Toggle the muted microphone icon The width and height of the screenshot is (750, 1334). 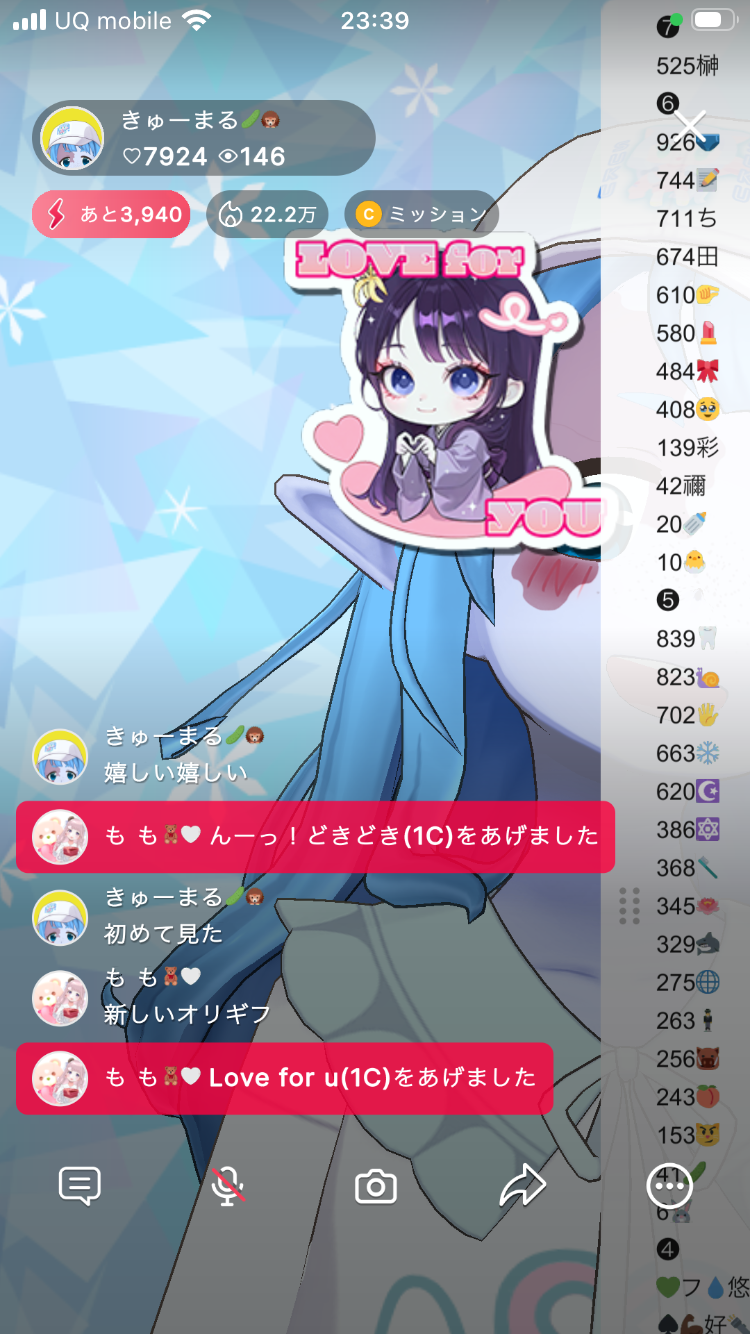tap(228, 1186)
